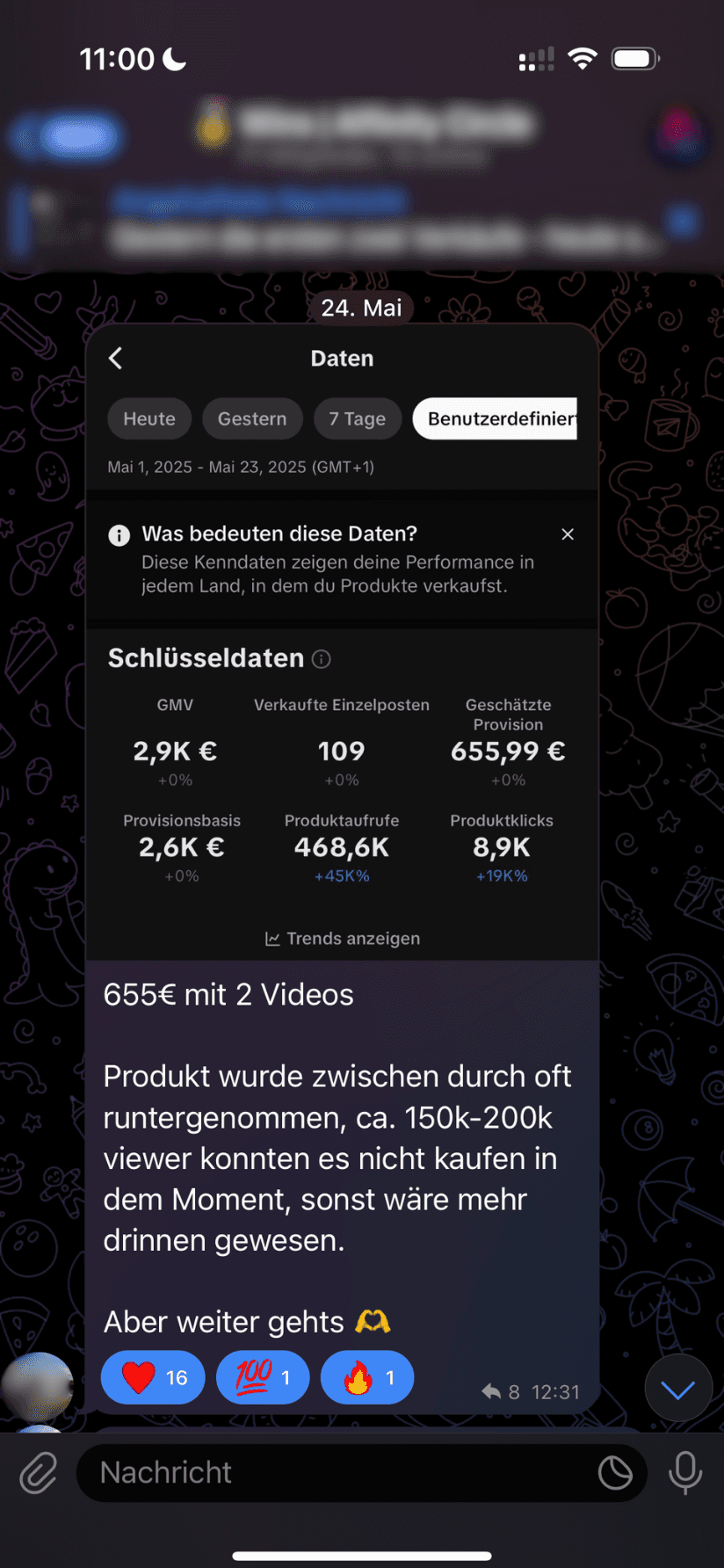
Task: Switch to the 7 Tage tab
Action: click(x=357, y=418)
